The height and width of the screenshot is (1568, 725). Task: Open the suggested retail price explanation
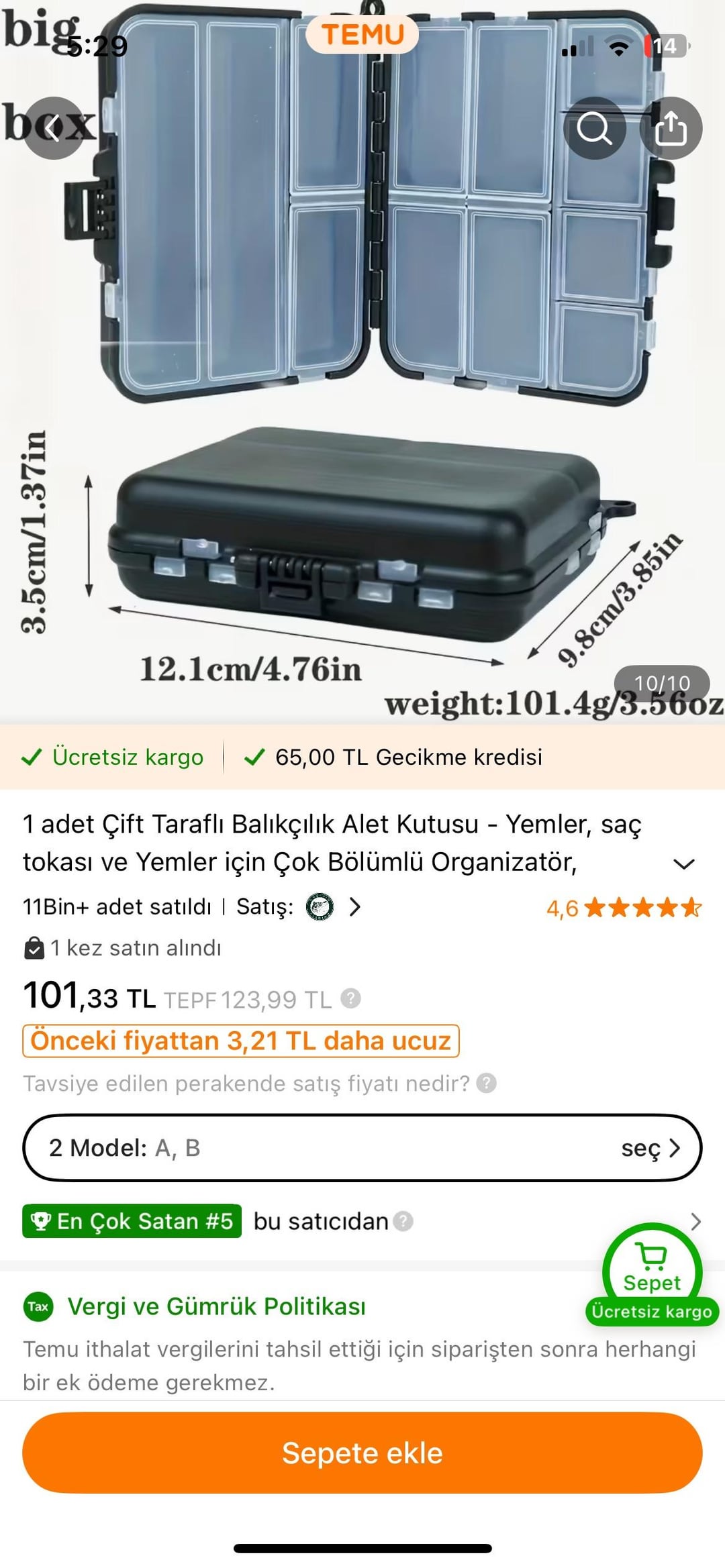(x=486, y=1083)
